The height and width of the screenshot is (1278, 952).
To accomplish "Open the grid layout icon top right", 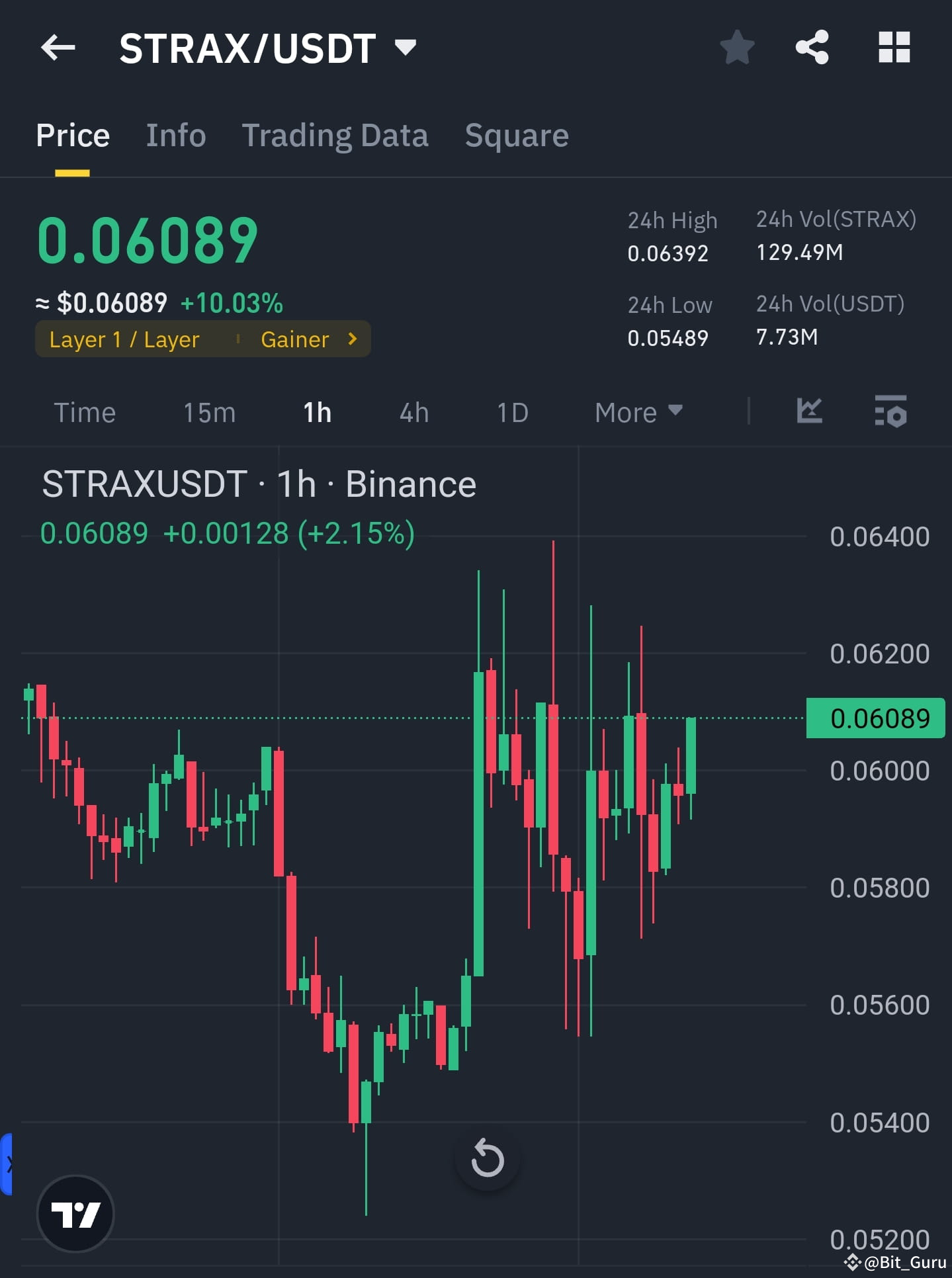I will [x=894, y=47].
